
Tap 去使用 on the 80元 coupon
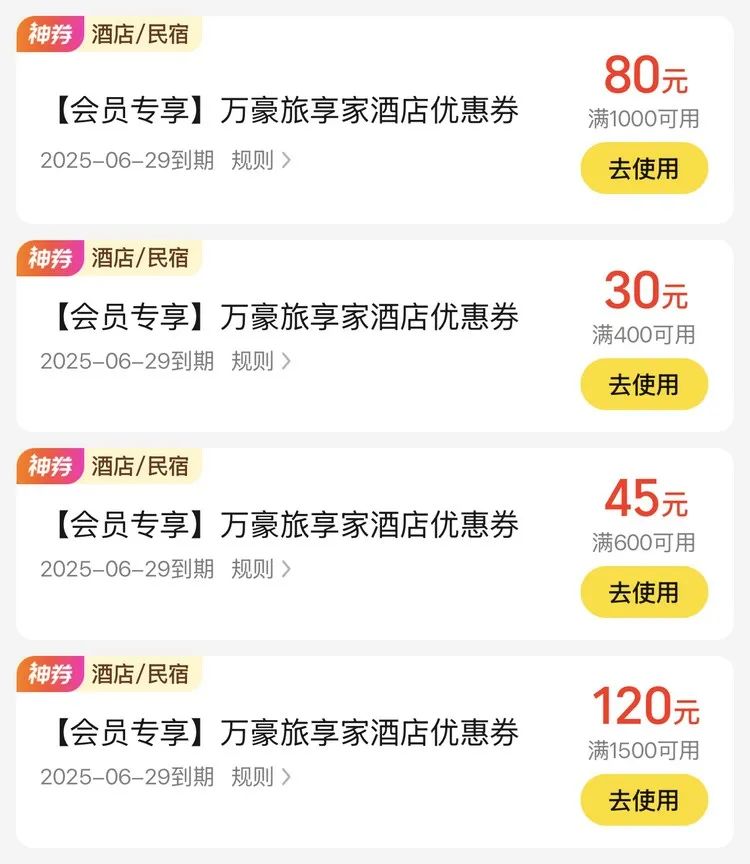(x=644, y=169)
